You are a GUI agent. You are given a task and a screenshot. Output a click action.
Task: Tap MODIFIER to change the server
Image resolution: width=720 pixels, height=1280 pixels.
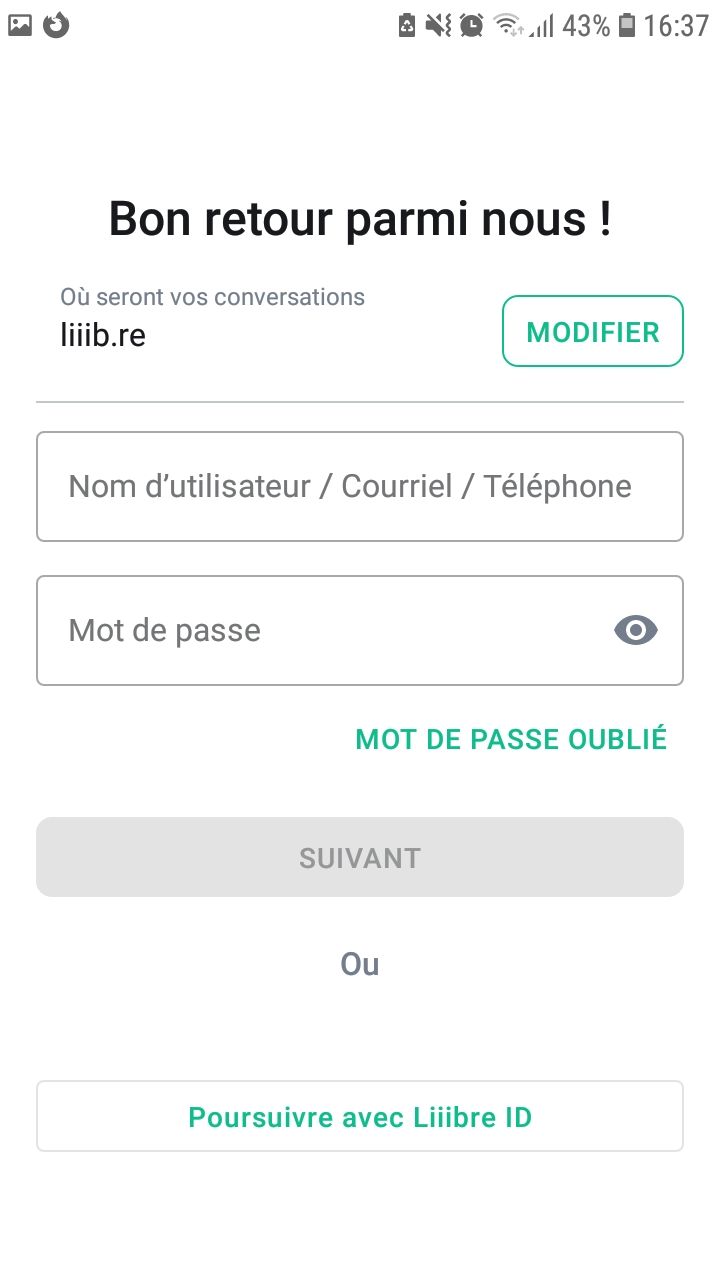[592, 331]
